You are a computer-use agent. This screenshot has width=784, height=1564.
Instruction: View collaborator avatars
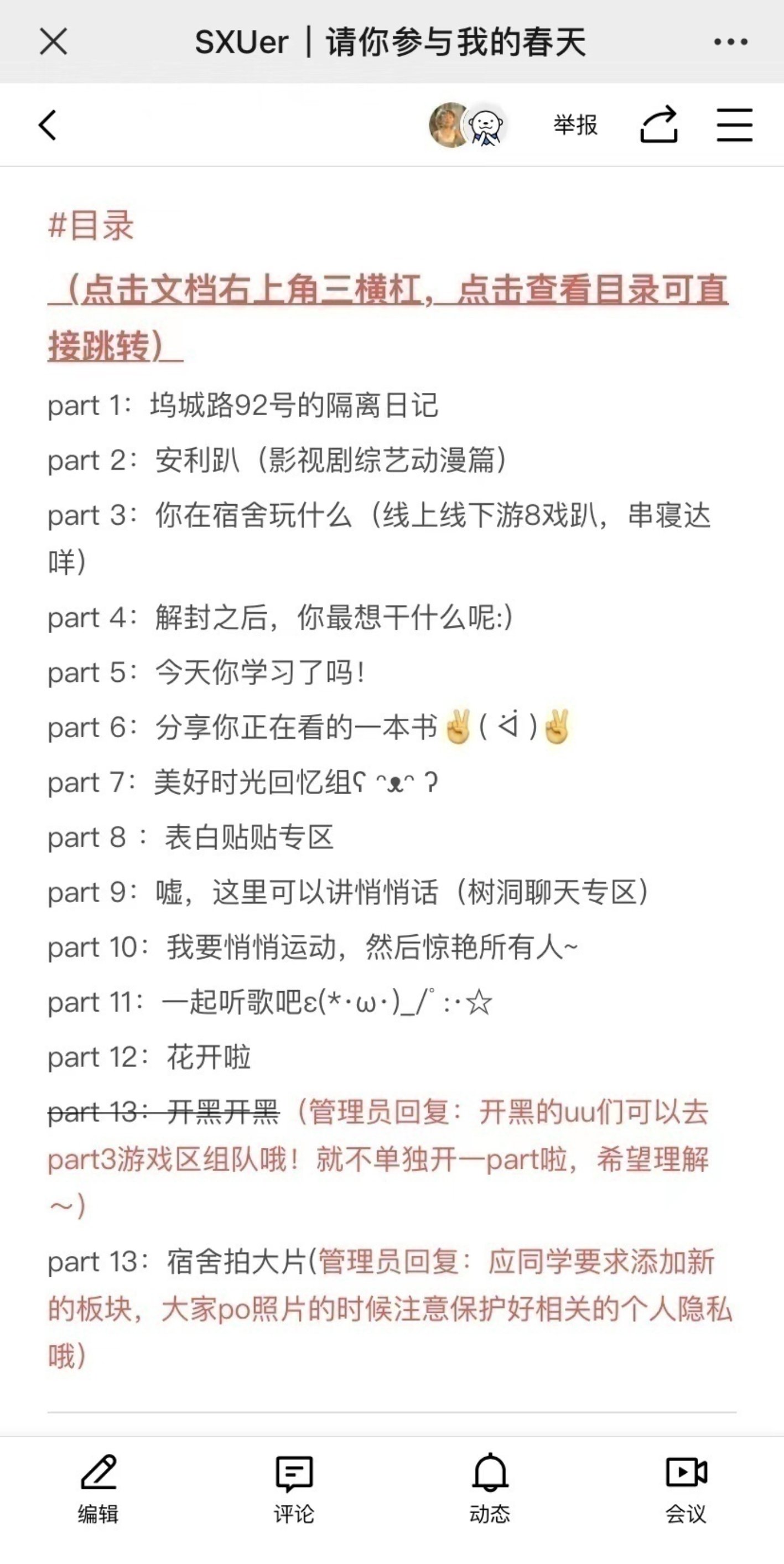click(466, 125)
